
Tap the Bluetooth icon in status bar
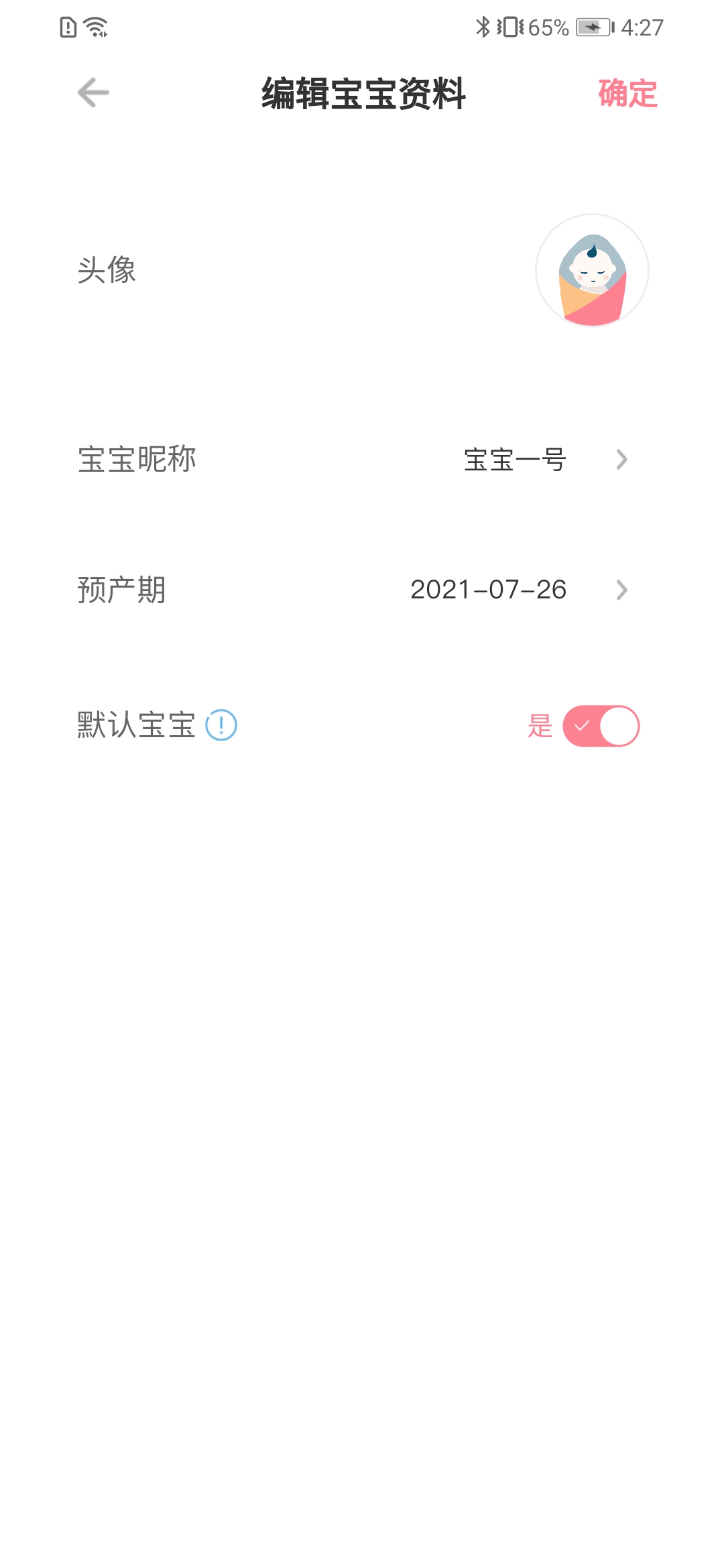click(x=481, y=27)
